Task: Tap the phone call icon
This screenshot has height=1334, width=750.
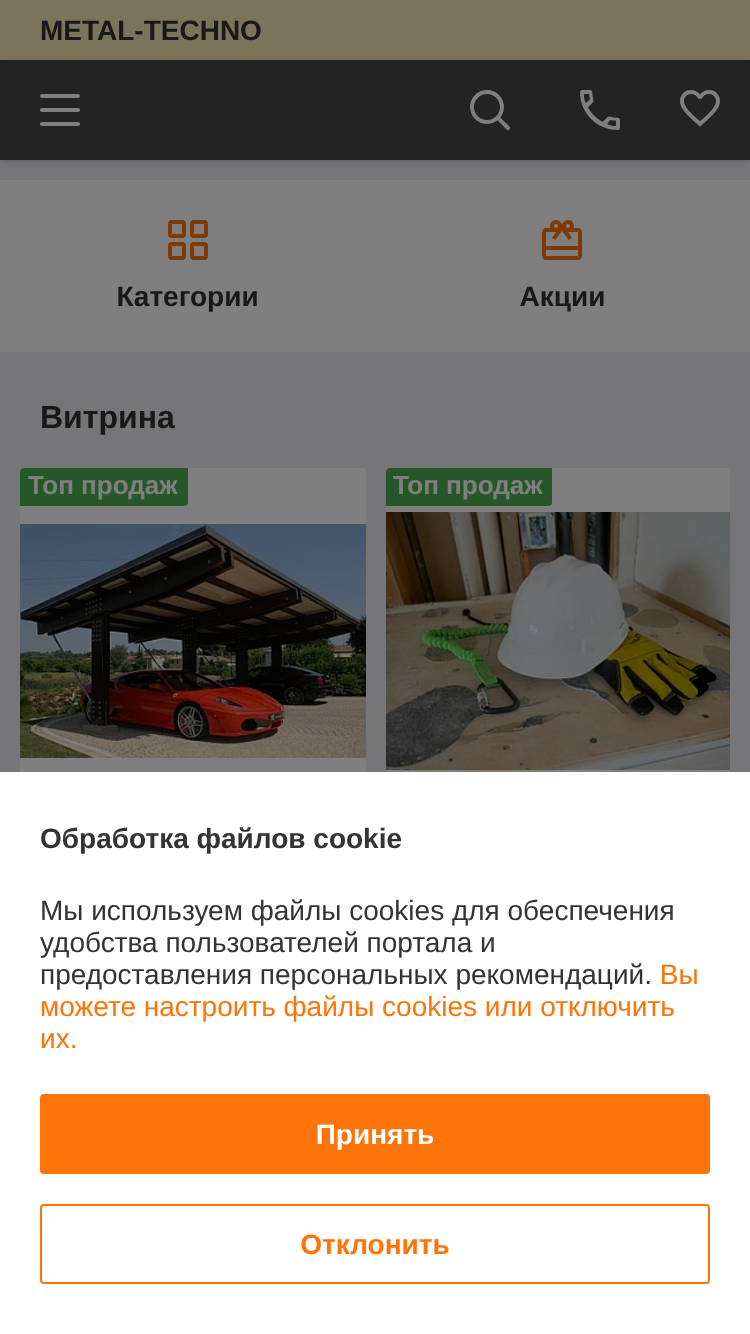Action: click(x=600, y=110)
